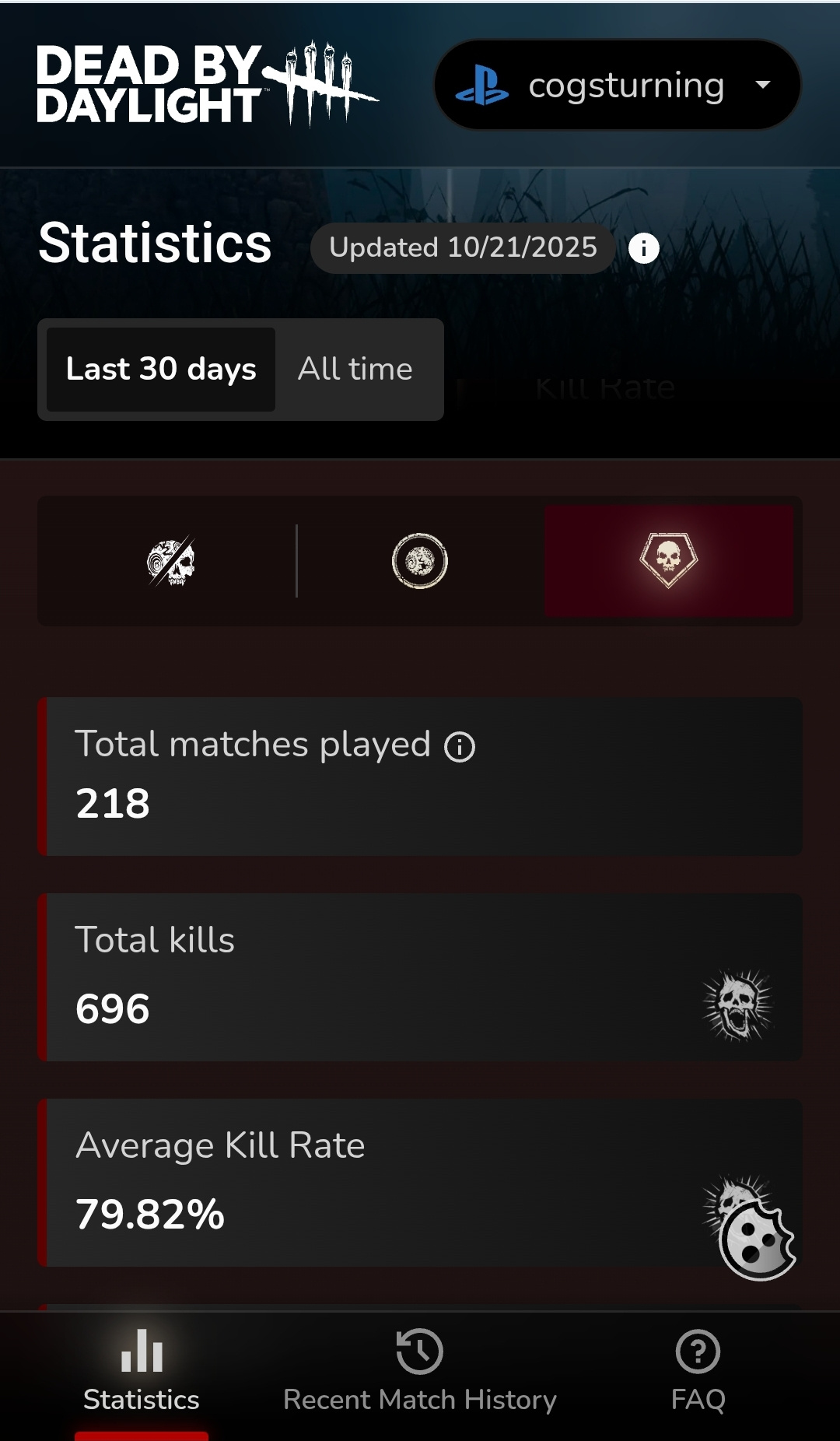Select the killer skull badge tab
Screen dimensions: 840x1441
point(668,561)
